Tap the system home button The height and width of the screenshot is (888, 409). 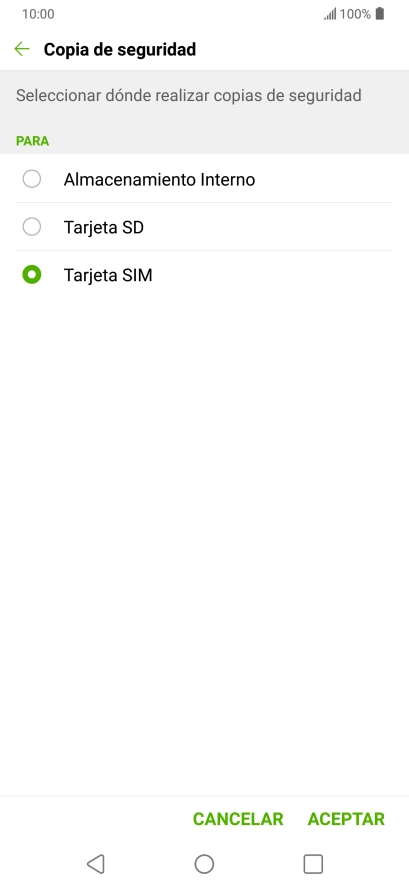[204, 864]
